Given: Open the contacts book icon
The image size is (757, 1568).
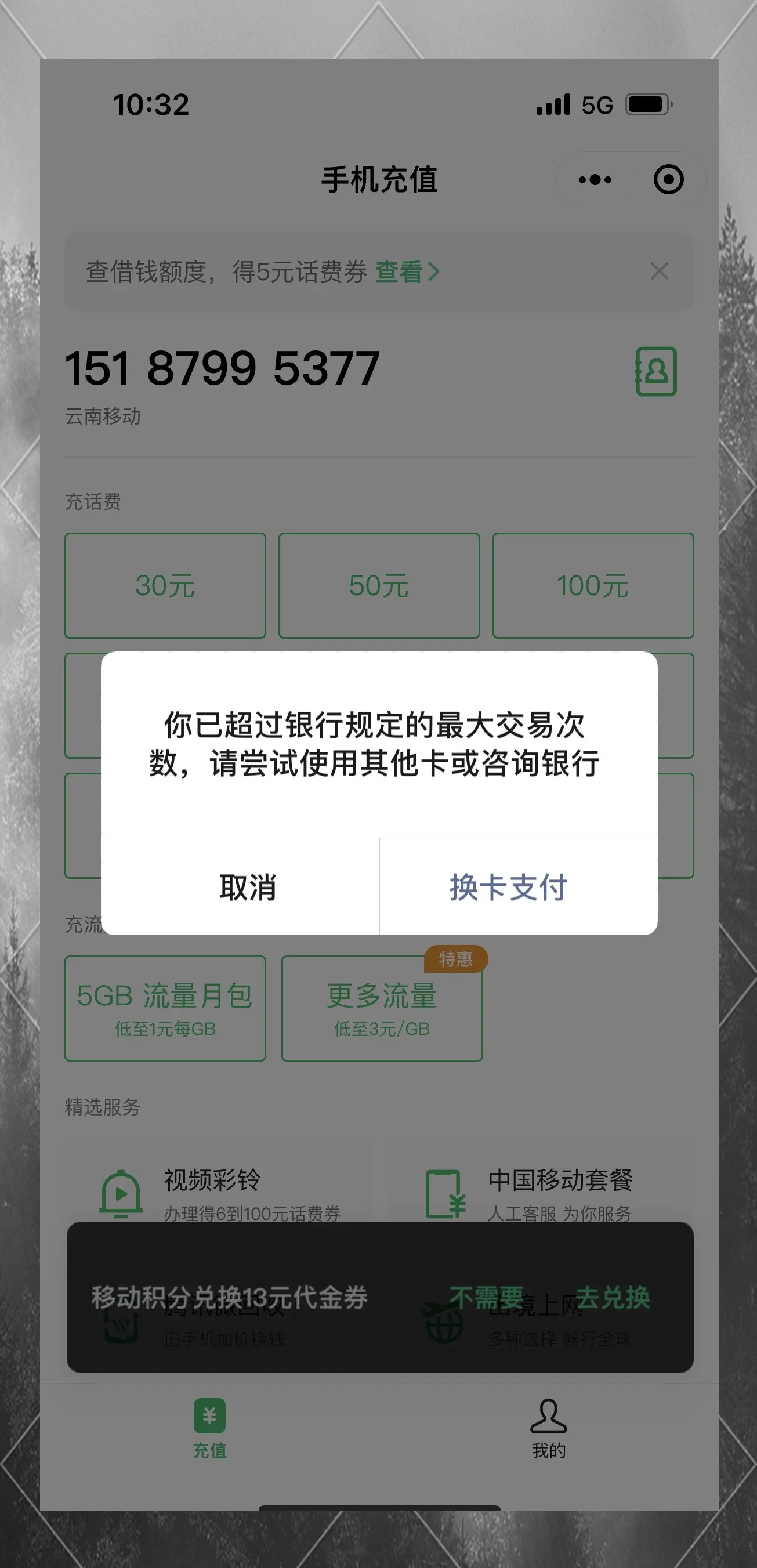Looking at the screenshot, I should pos(656,371).
